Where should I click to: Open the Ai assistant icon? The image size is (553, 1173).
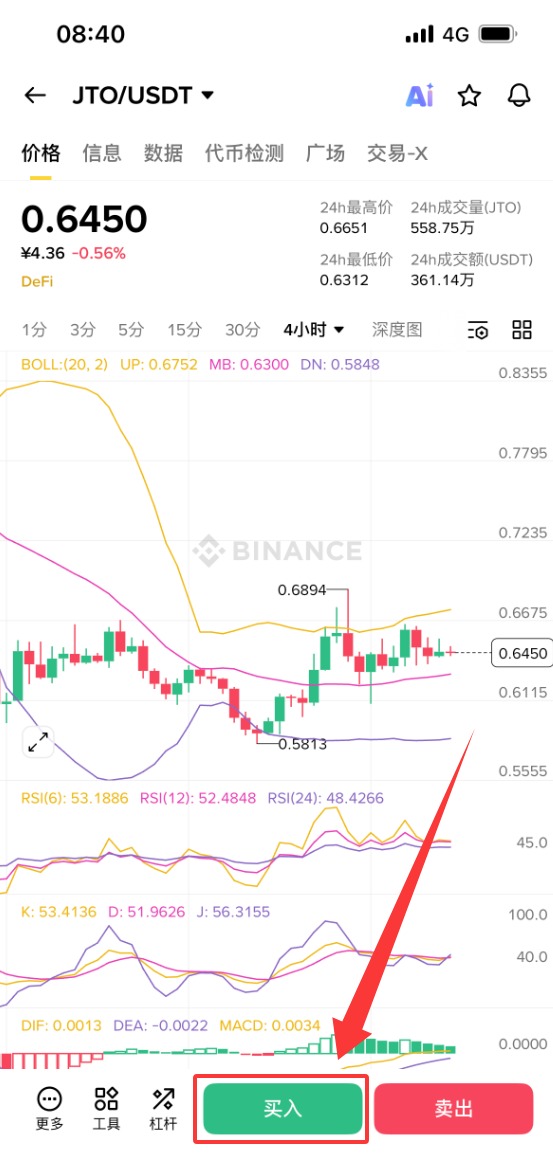419,96
